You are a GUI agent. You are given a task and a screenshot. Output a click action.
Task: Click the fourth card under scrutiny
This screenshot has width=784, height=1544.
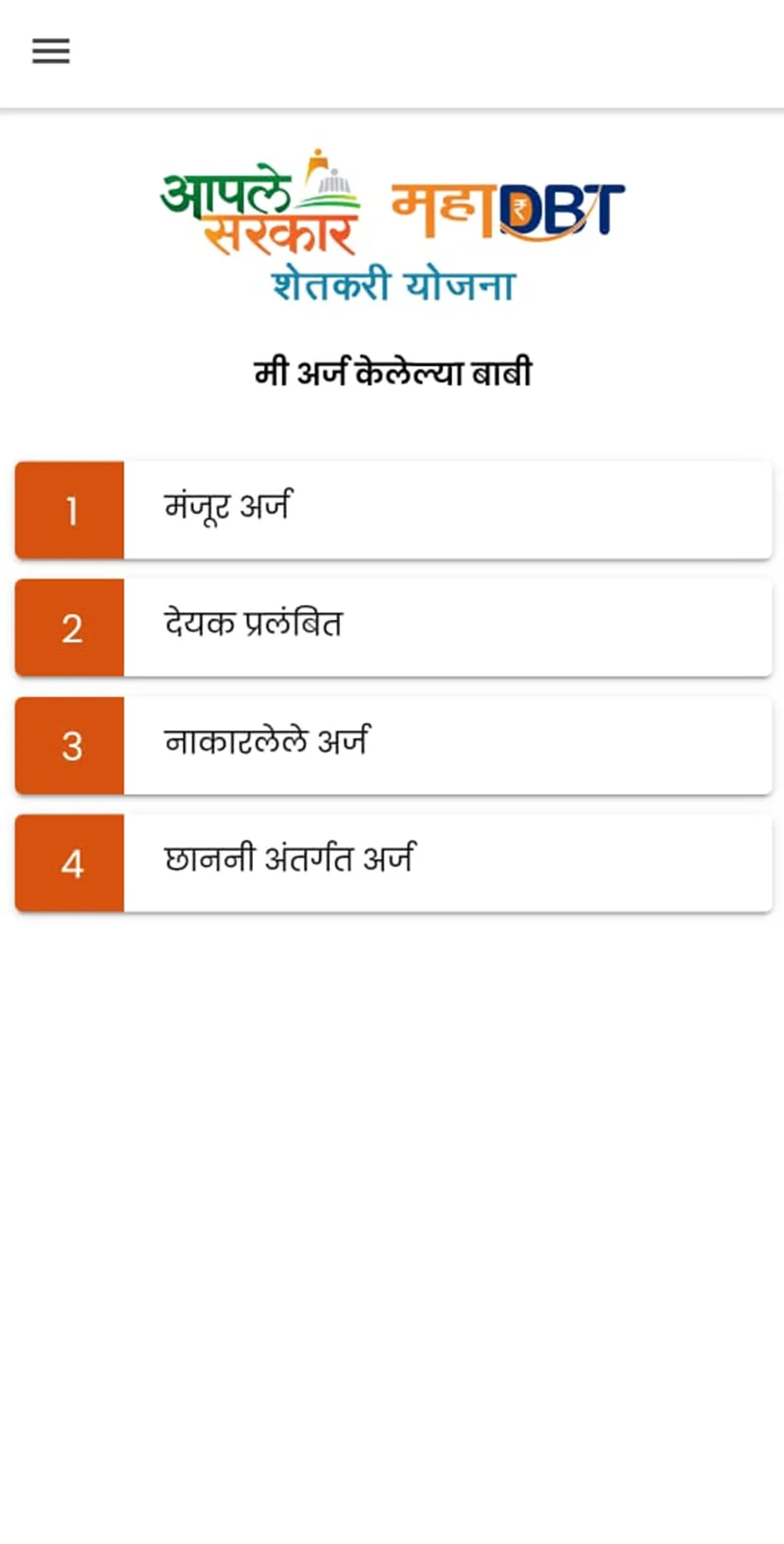pos(448,862)
